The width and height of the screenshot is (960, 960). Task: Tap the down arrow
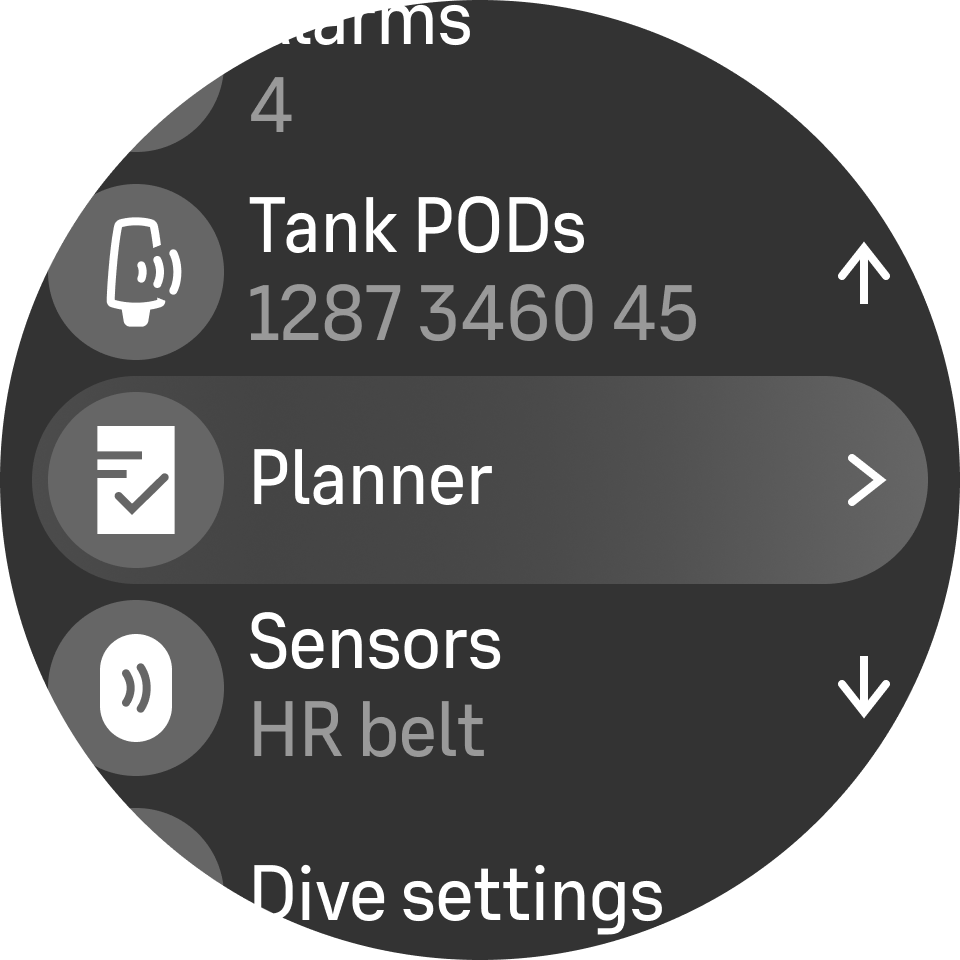pyautogui.click(x=863, y=690)
